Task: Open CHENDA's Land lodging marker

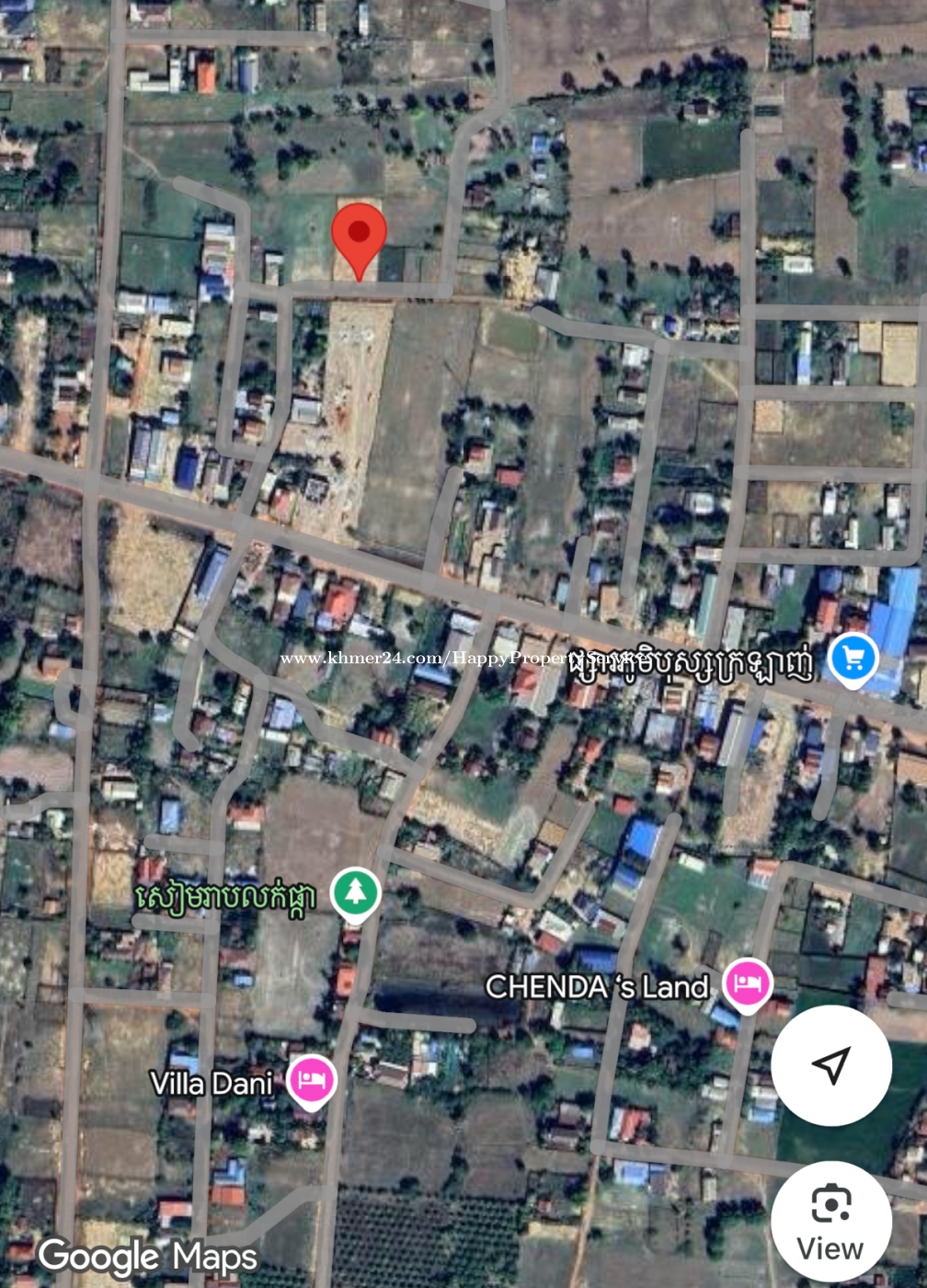Action: 747,983
